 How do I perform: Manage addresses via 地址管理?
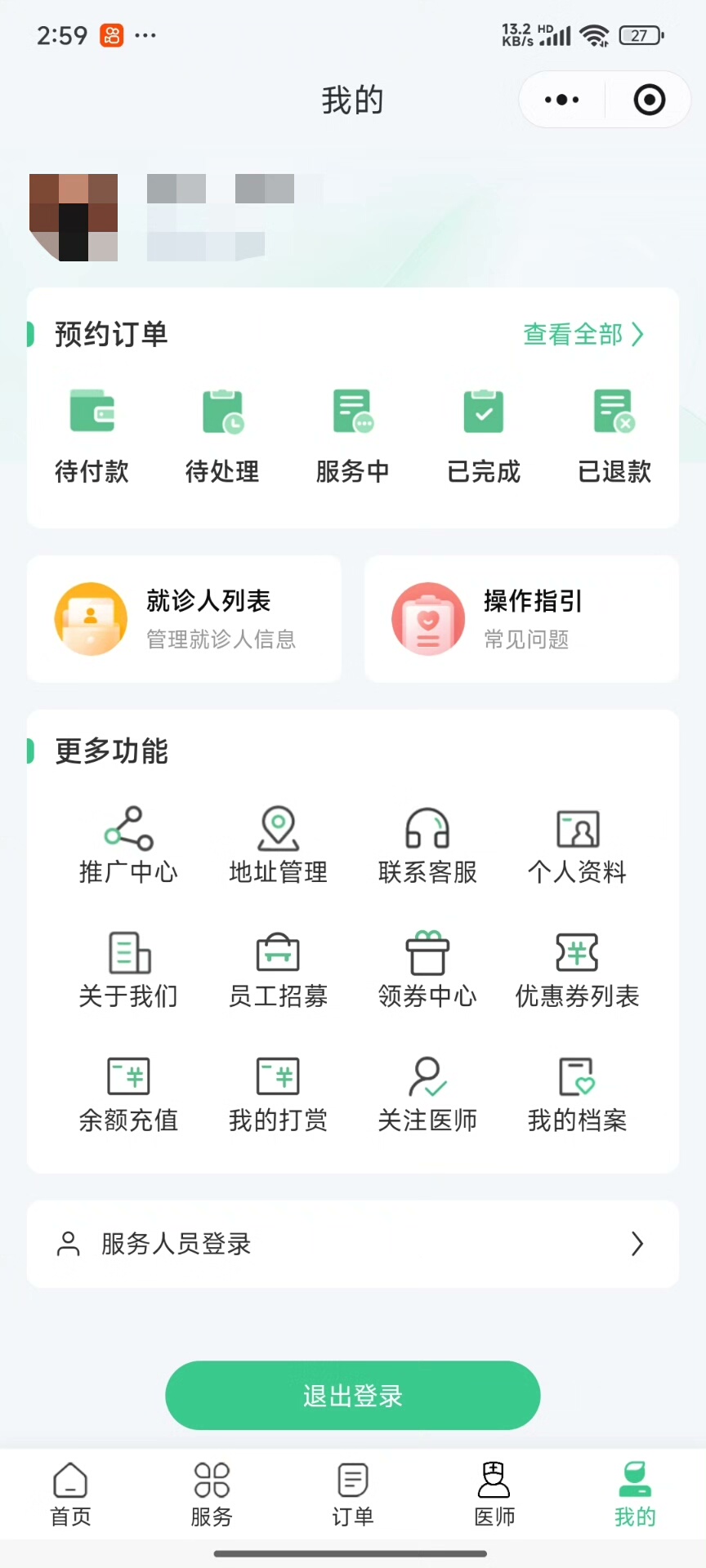[278, 846]
